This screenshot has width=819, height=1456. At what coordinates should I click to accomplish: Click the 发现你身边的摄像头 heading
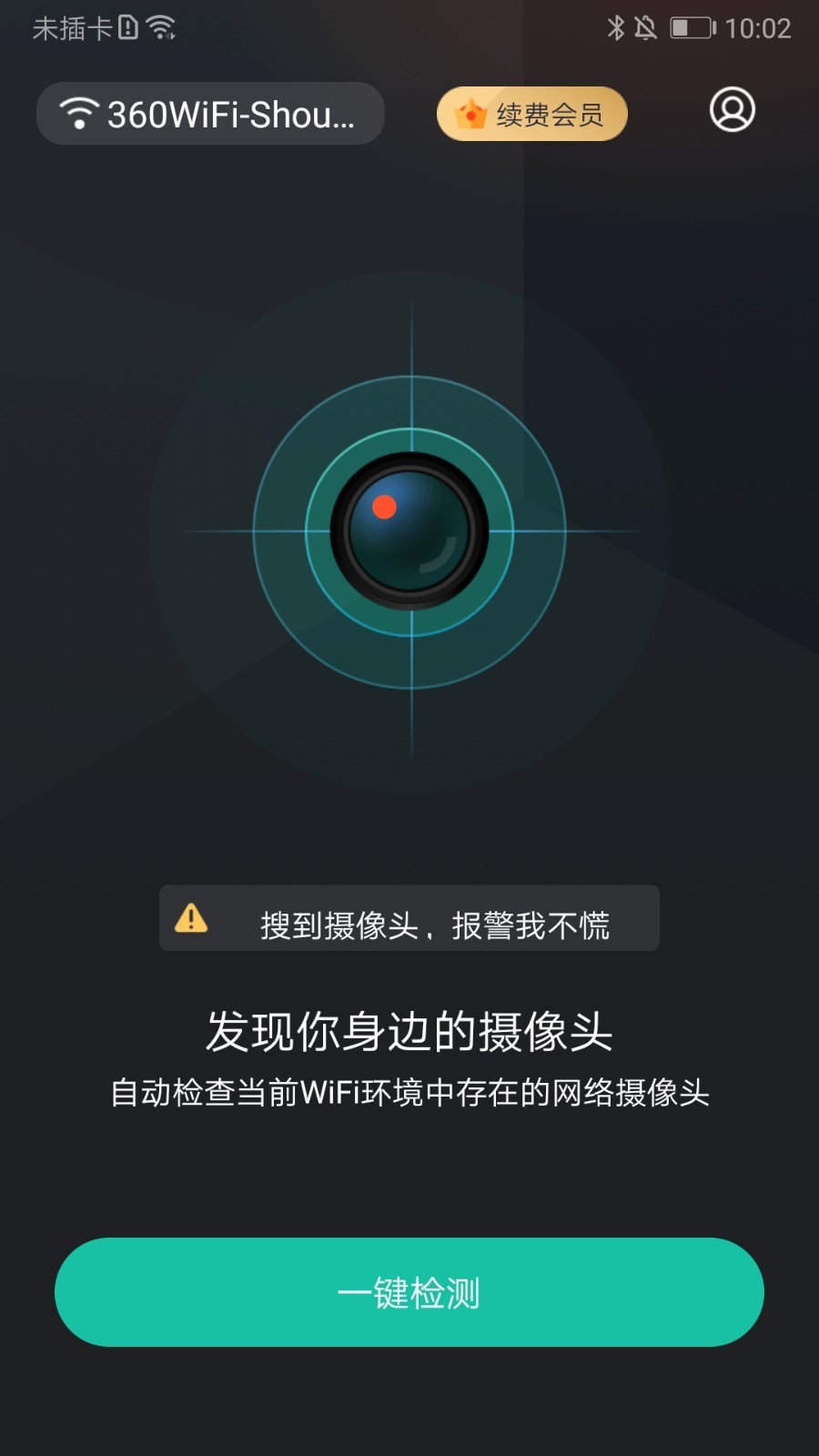(409, 1031)
